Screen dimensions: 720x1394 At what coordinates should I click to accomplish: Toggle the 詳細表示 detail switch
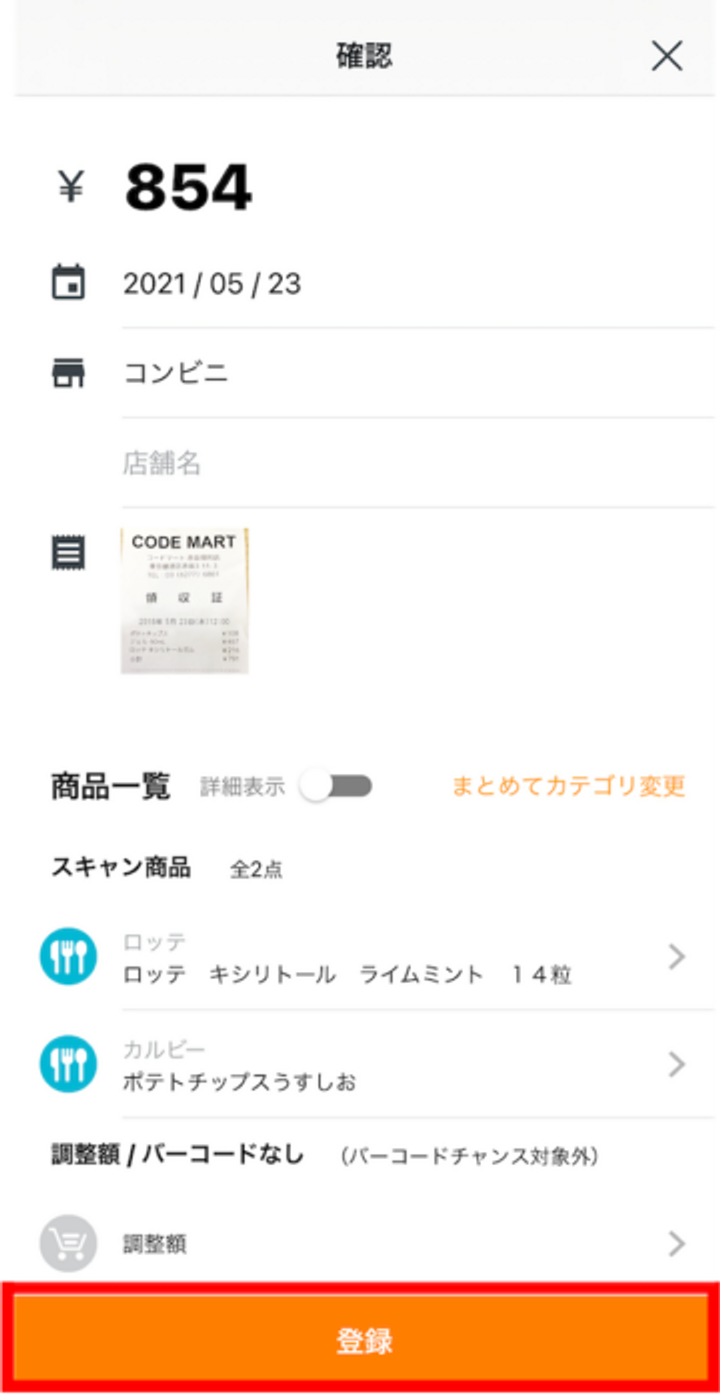click(338, 787)
